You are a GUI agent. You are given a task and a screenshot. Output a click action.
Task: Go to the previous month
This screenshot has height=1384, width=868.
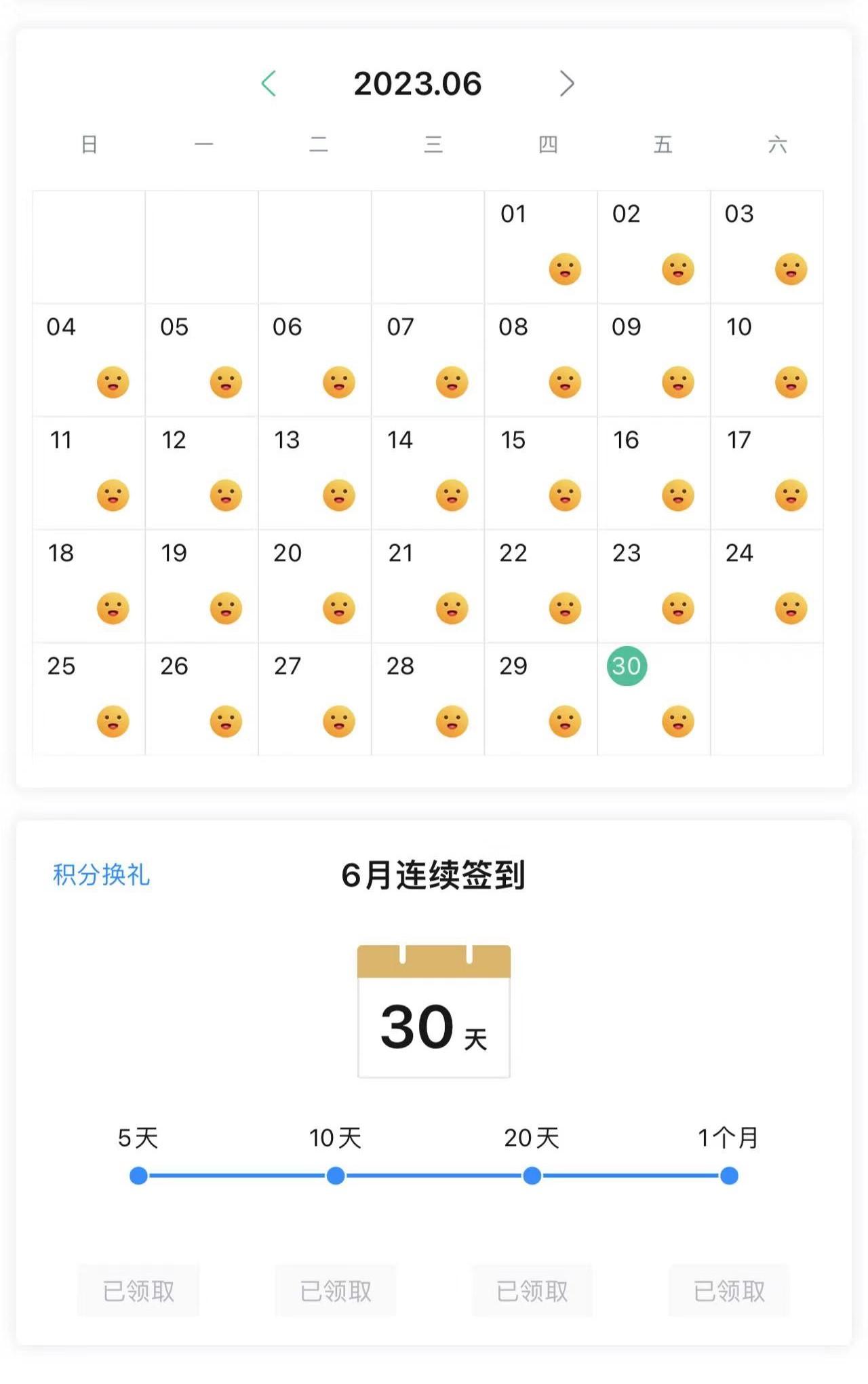[269, 83]
